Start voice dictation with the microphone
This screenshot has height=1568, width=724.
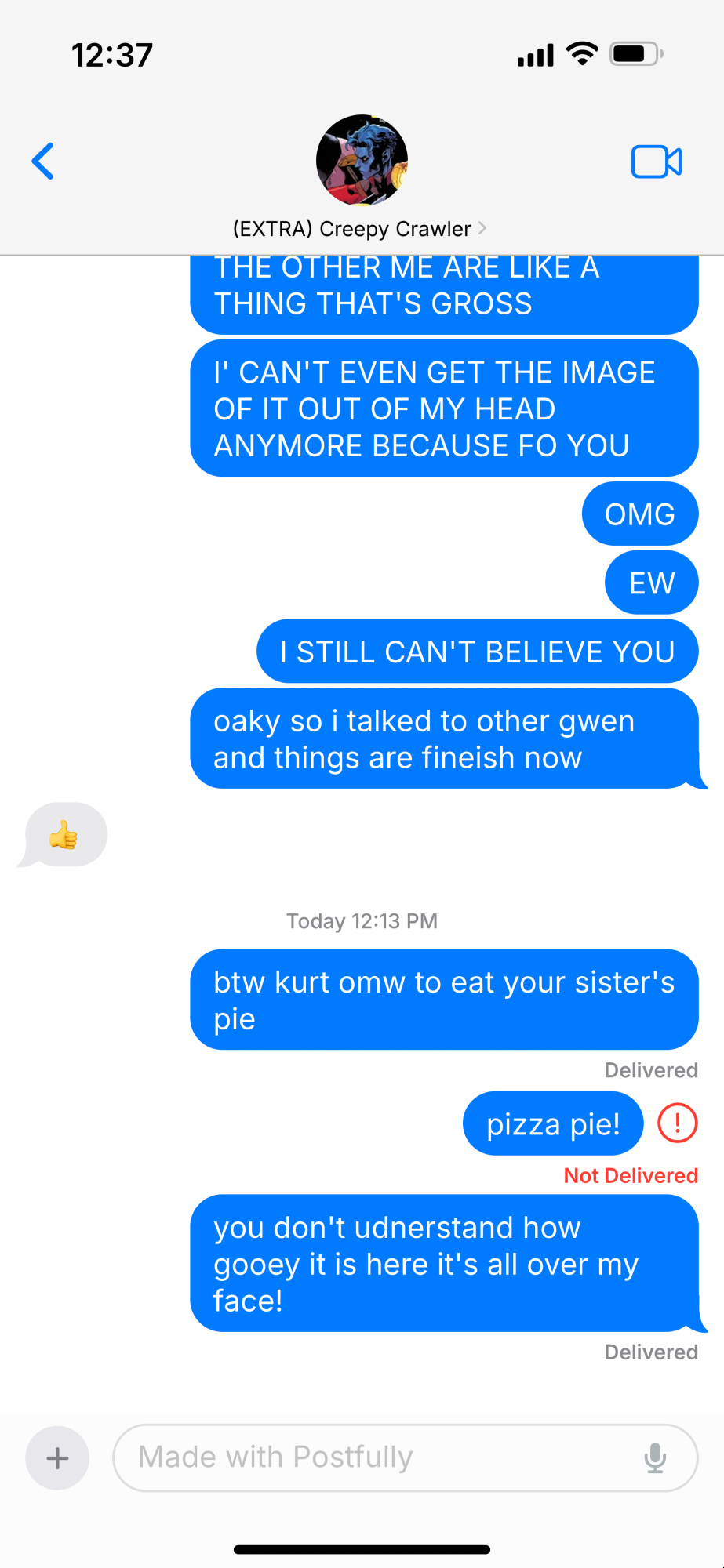655,1458
